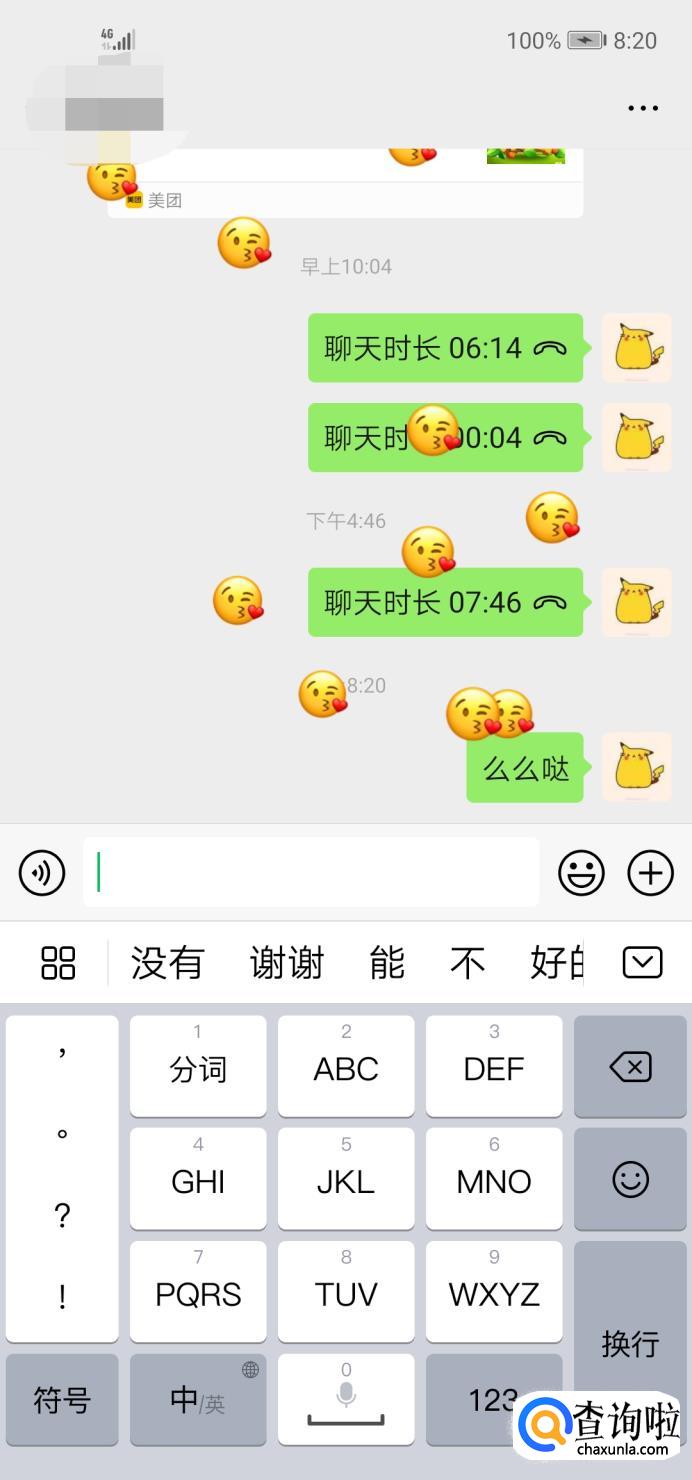Hide the keyboard with the collapse arrow
Viewport: 692px width, 1480px height.
(642, 963)
